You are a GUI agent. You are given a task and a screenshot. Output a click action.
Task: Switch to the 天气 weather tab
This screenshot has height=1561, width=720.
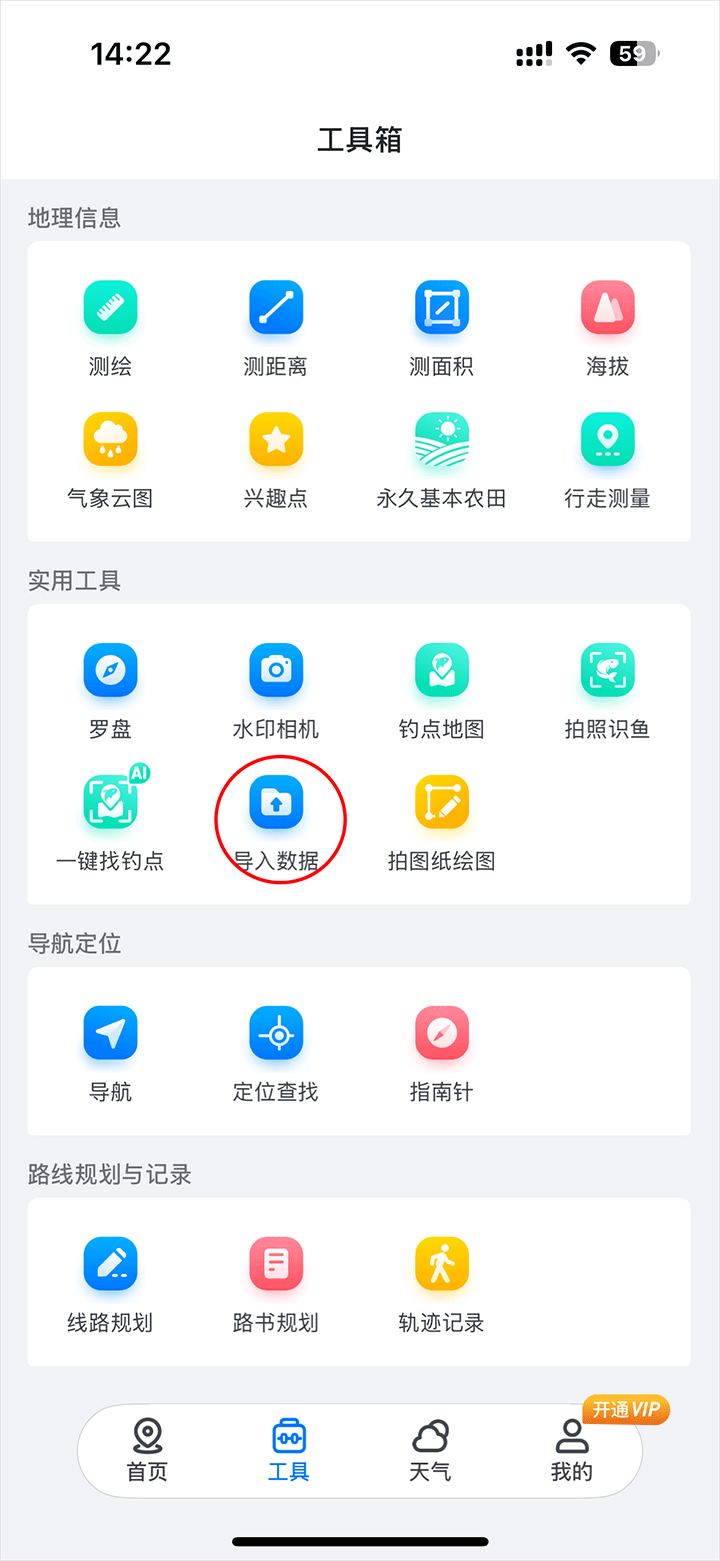pos(430,1450)
